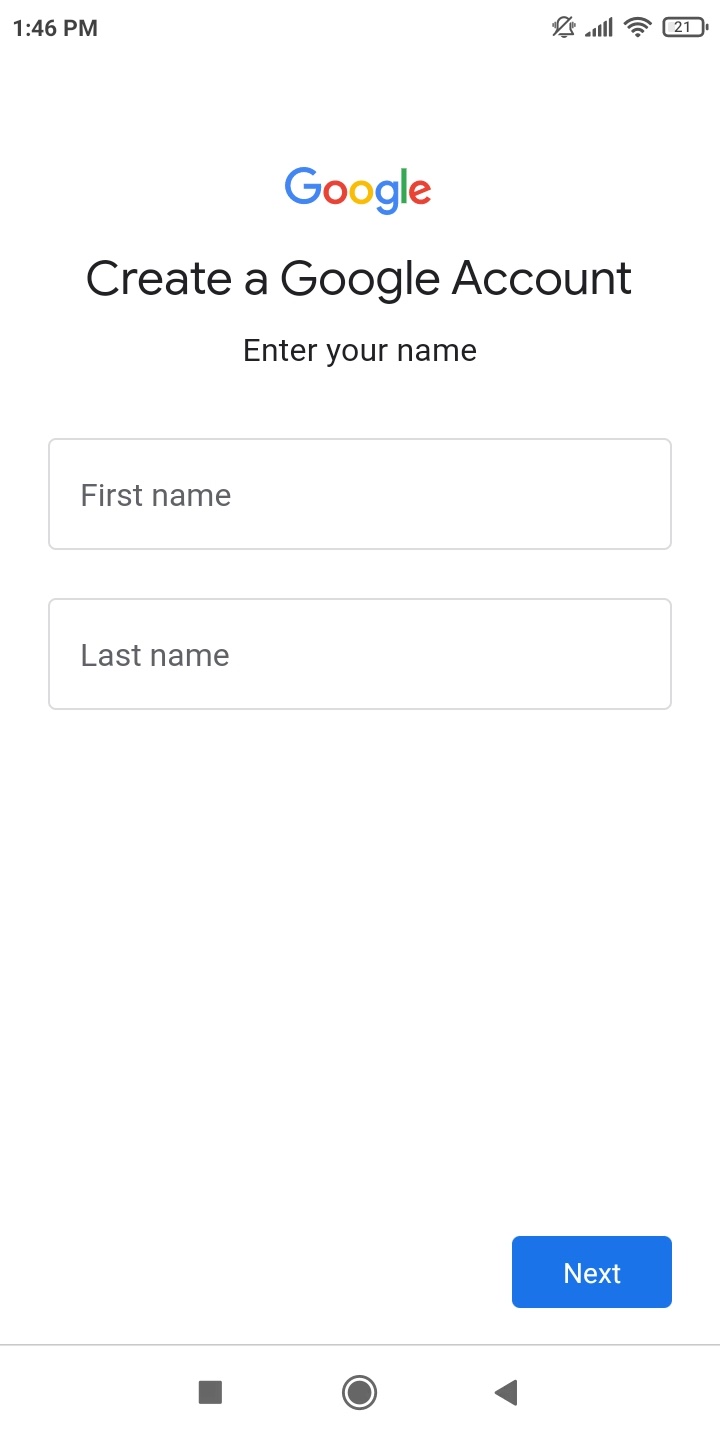The height and width of the screenshot is (1440, 720).
Task: Tap the First name field
Action: pyautogui.click(x=360, y=494)
